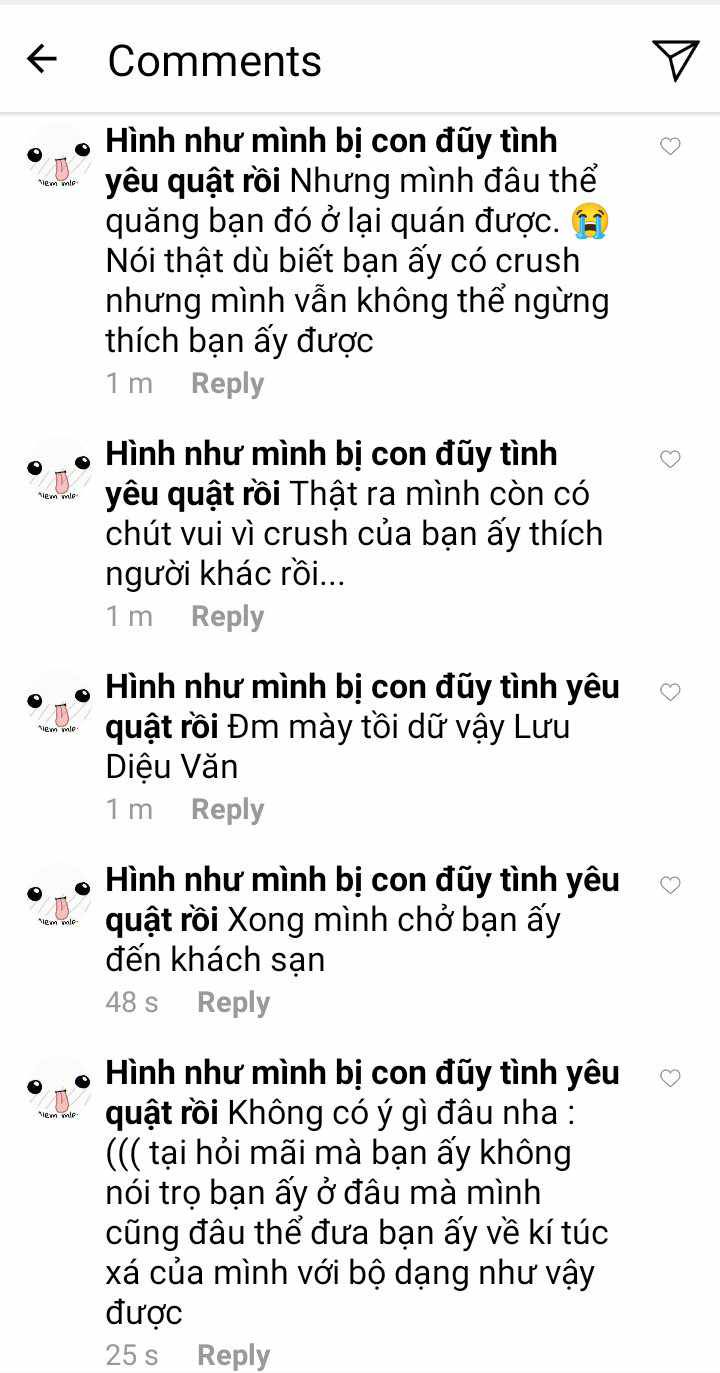This screenshot has height=1373, width=720.
Task: Reply to the 25 s comment about kí túc xá
Action: coord(233,1355)
